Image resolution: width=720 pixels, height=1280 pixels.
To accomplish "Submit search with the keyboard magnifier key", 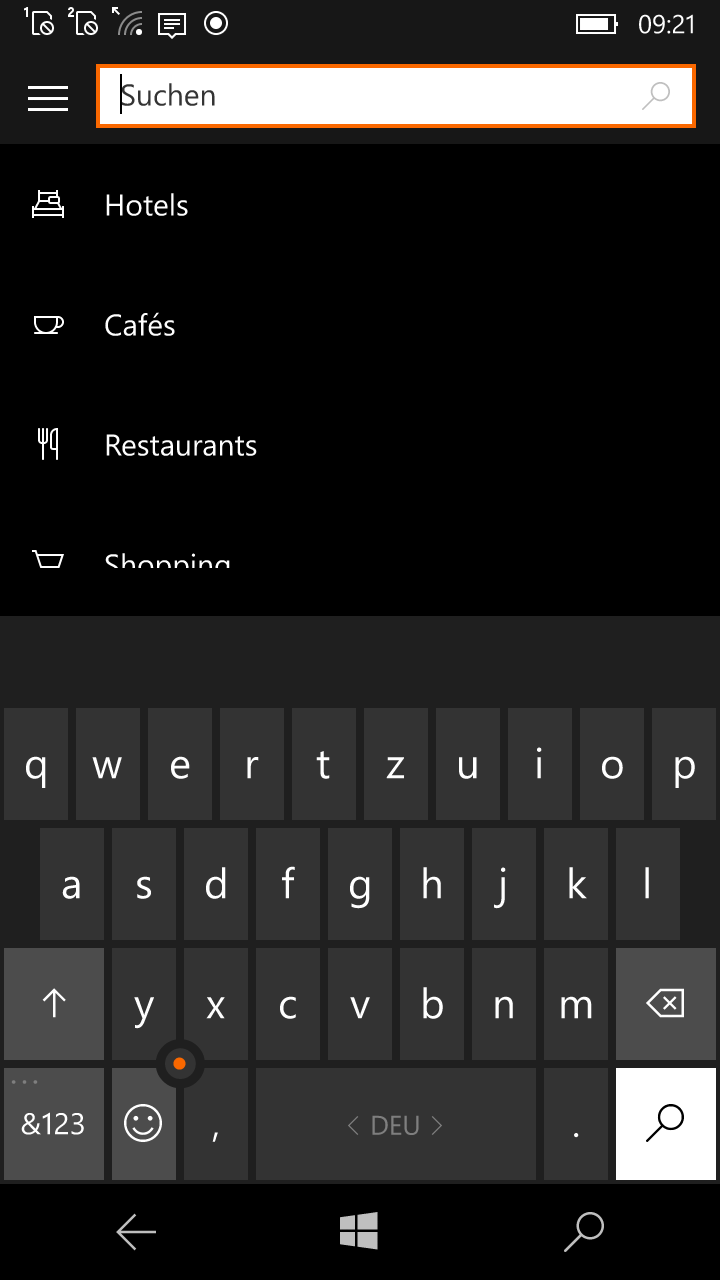I will point(665,1123).
